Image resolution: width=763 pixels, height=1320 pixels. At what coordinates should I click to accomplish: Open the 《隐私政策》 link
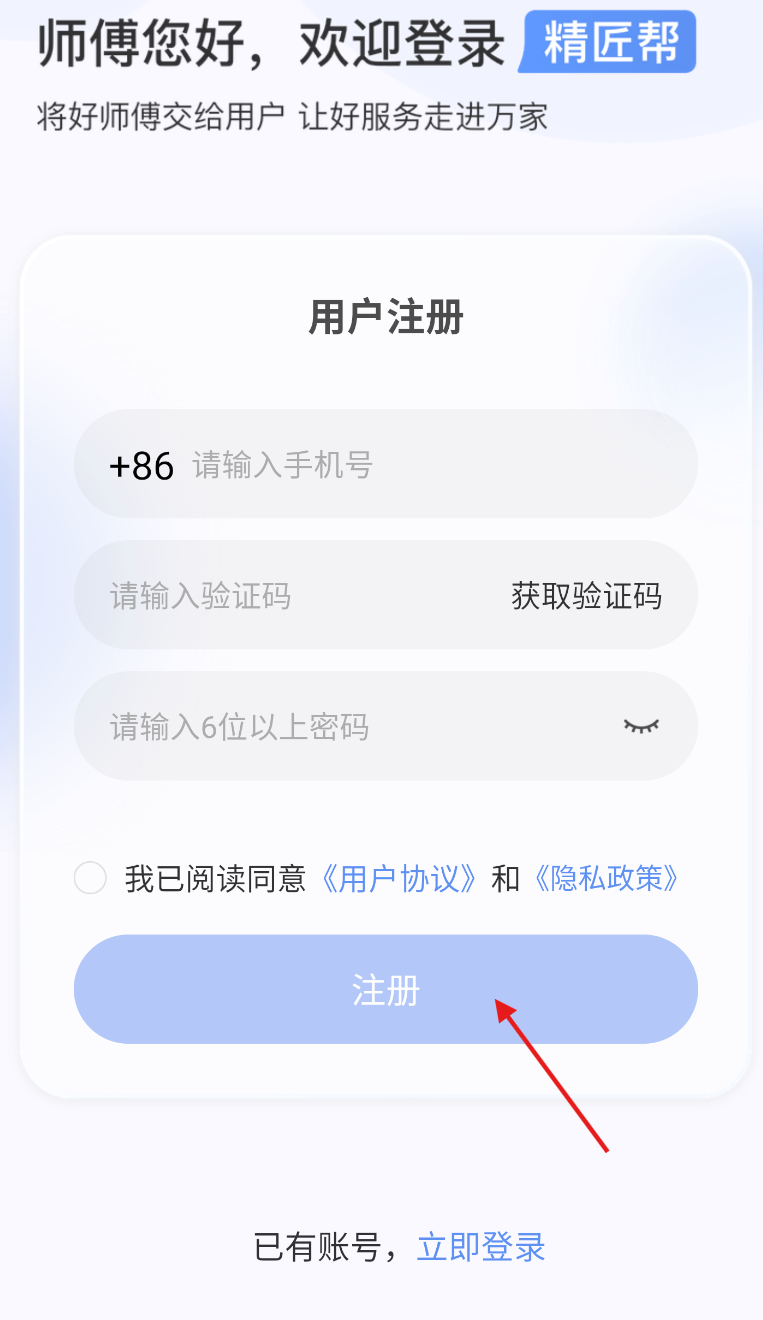(607, 879)
